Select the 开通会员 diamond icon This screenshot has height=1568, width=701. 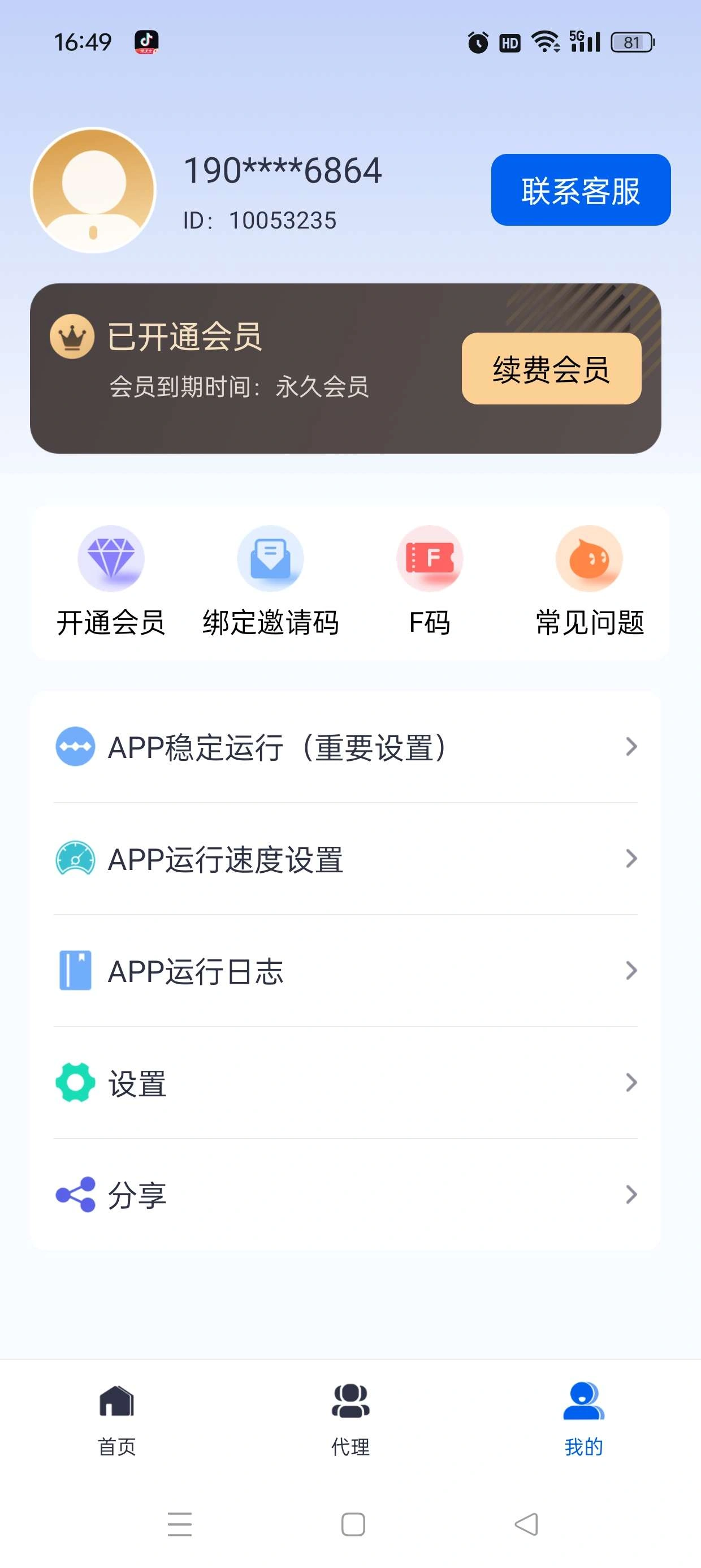(x=111, y=558)
